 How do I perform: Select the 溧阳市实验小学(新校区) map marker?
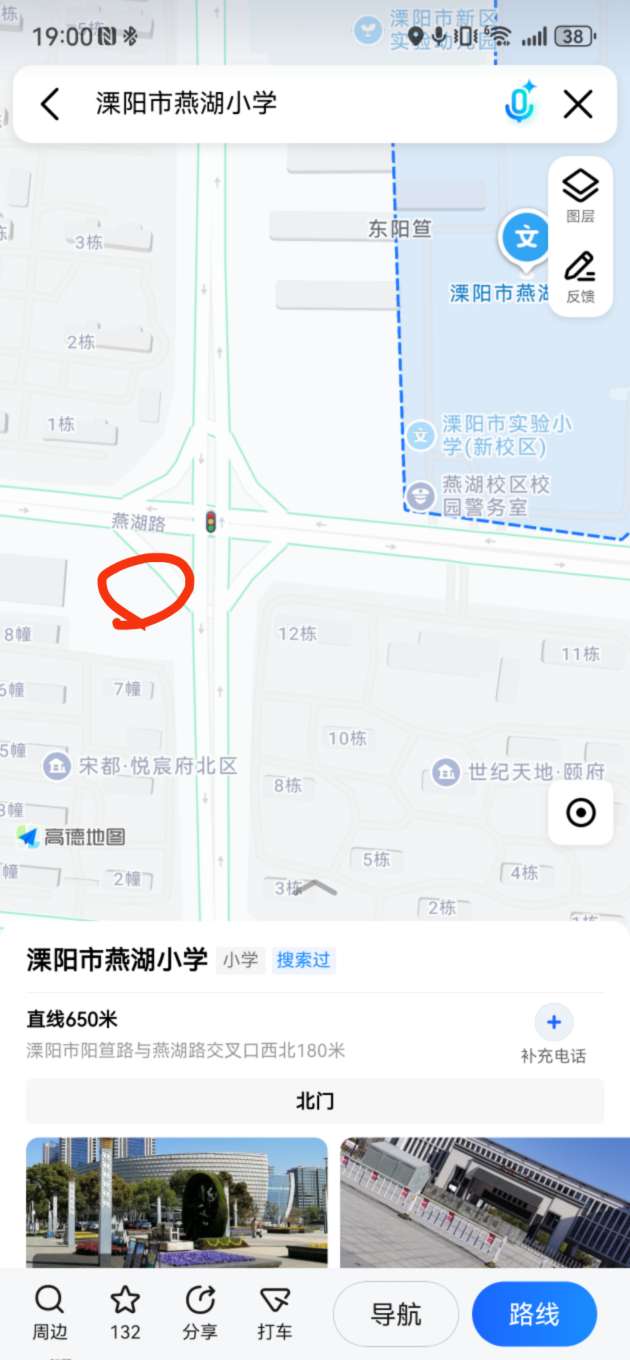coord(421,435)
